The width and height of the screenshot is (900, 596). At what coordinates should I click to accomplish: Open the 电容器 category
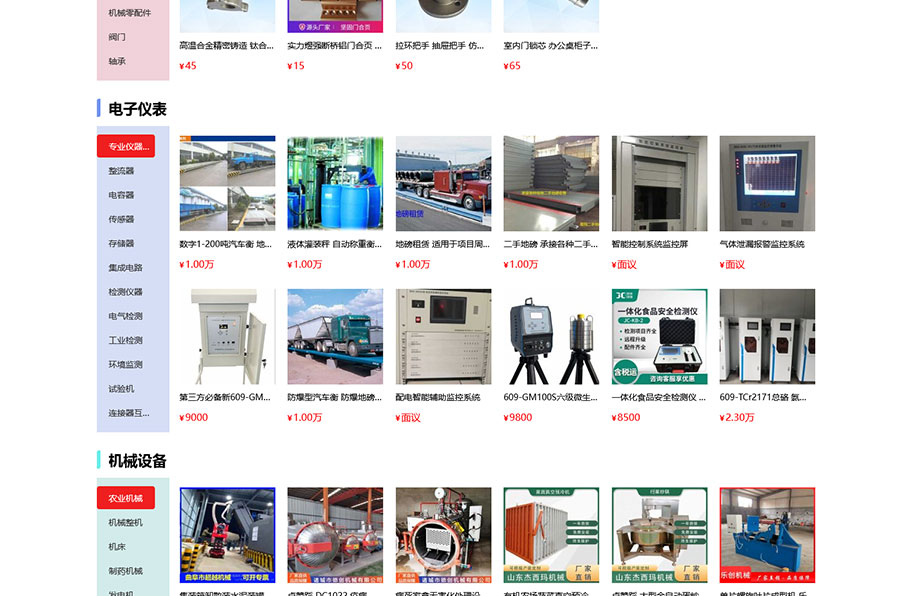tap(121, 195)
